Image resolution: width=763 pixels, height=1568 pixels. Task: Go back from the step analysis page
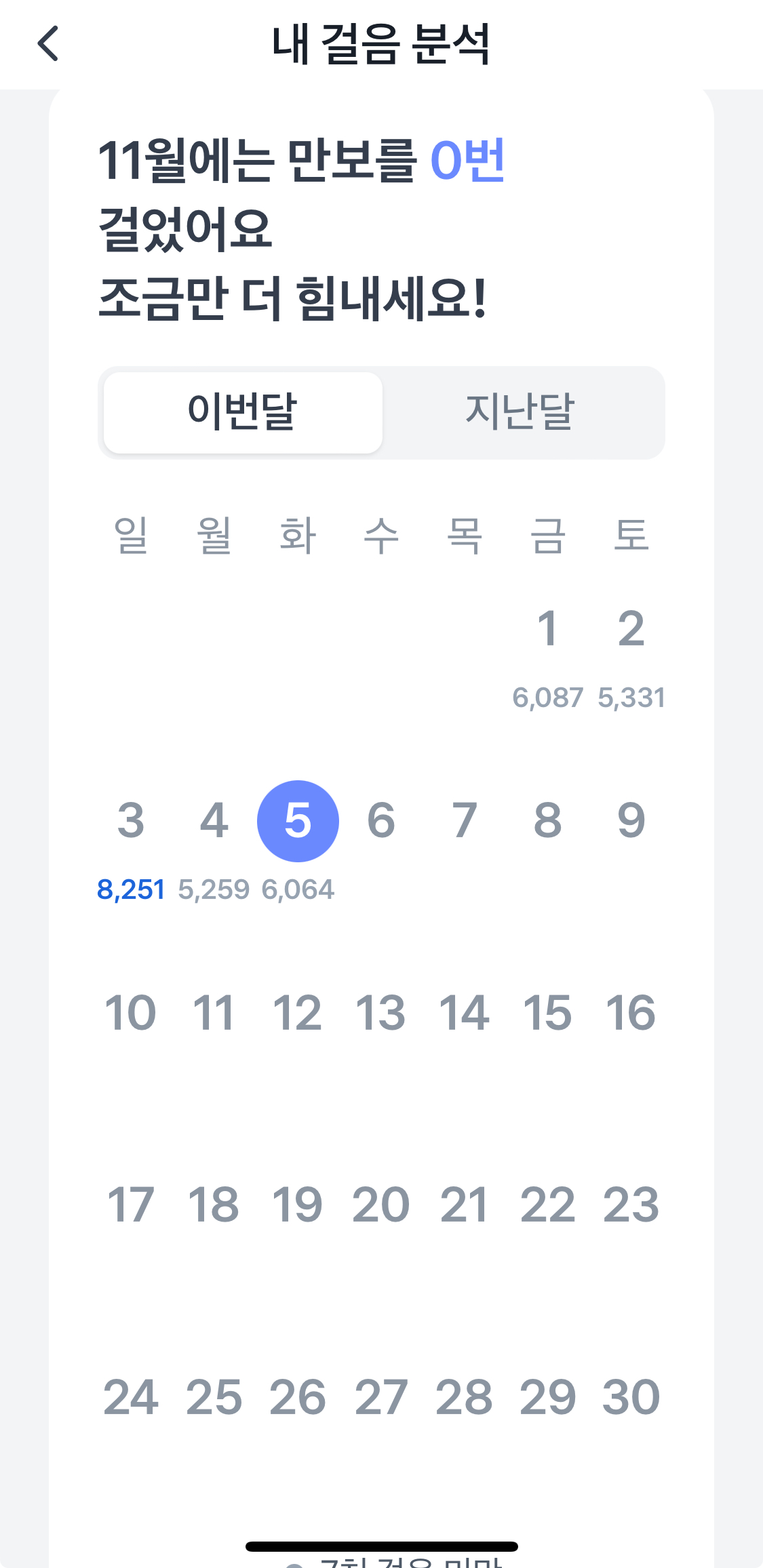(48, 44)
